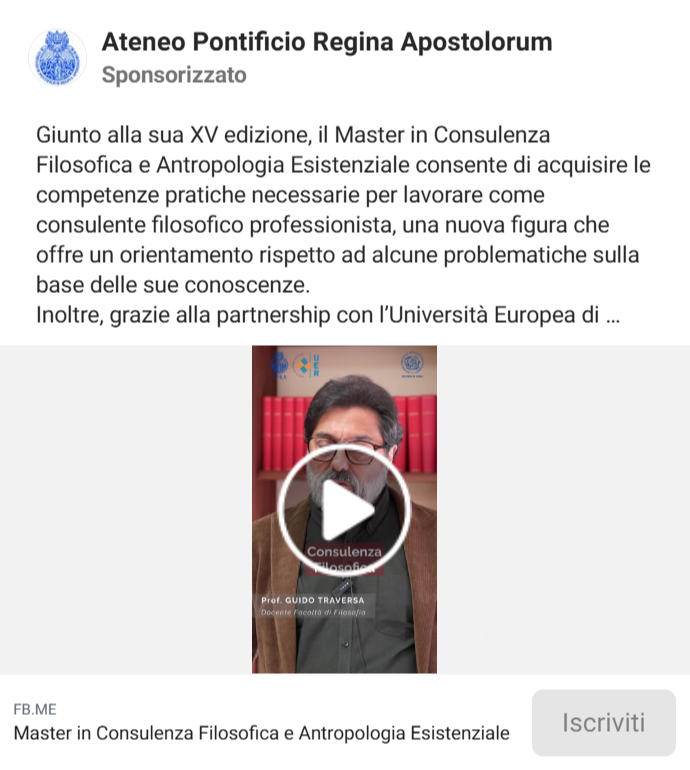Open the Ateneo Pontificio Regina Apostolorum page name

coord(326,42)
